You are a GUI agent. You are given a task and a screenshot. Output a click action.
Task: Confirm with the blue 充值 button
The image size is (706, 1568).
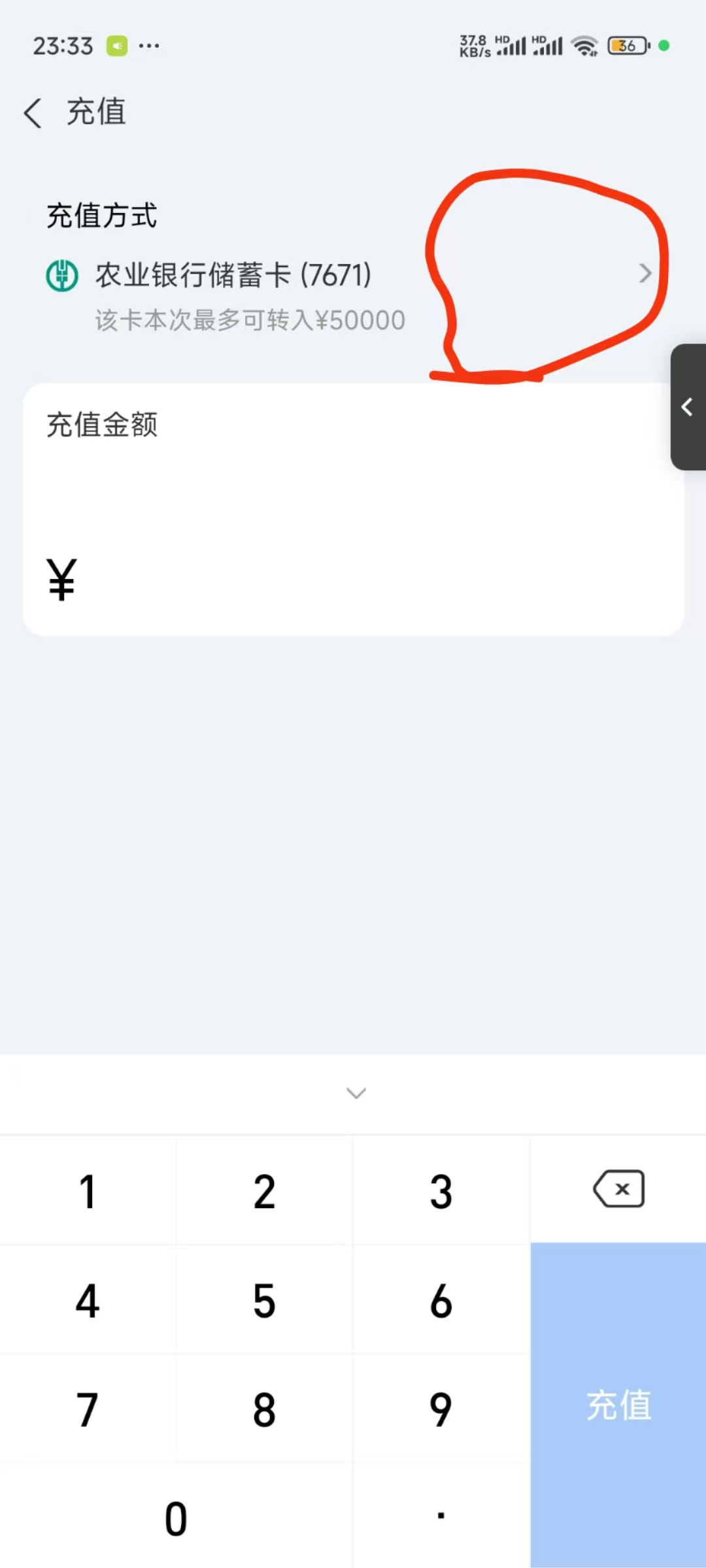tap(618, 1405)
